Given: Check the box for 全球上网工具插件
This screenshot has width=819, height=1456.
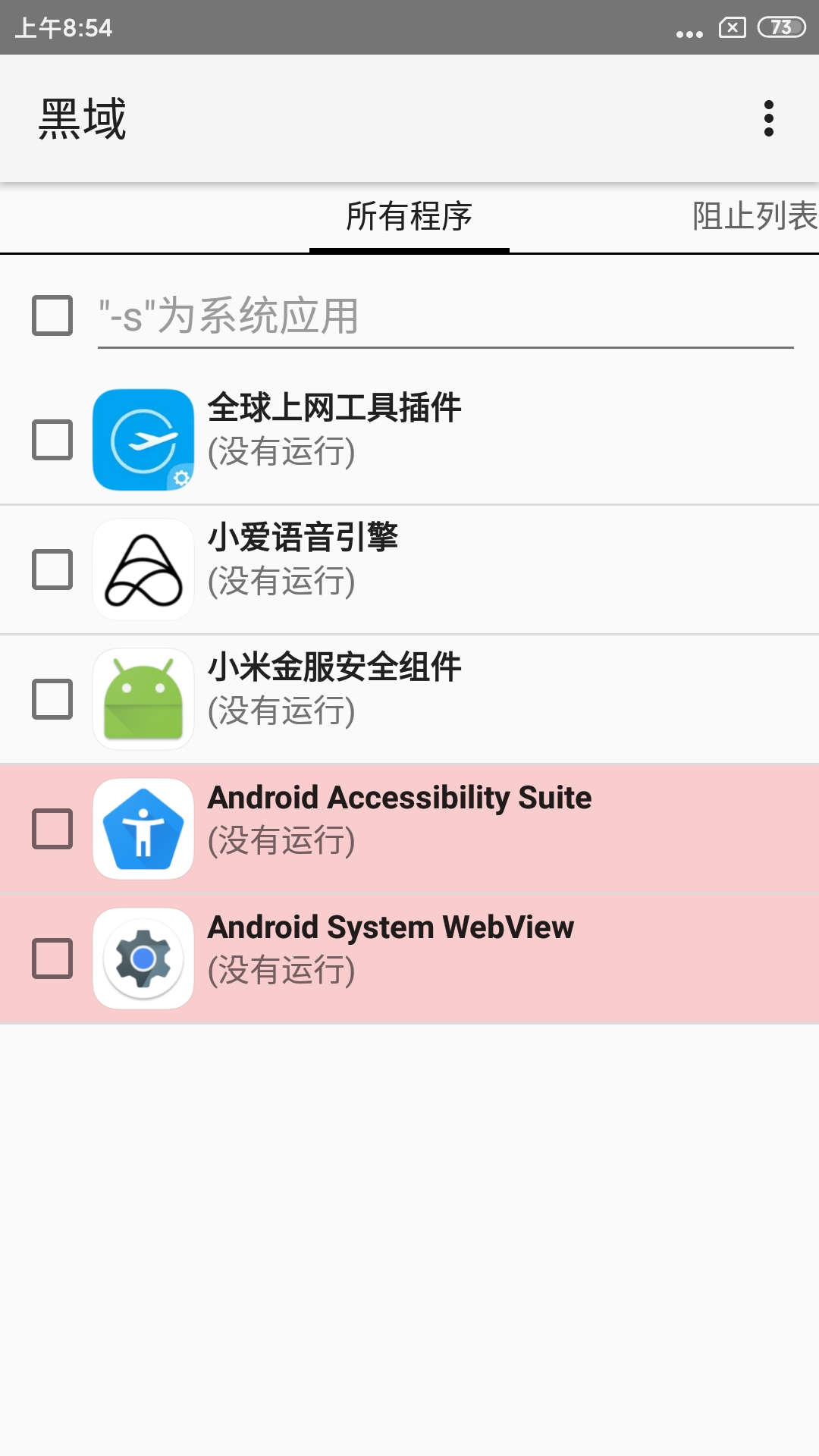Looking at the screenshot, I should coord(52,440).
